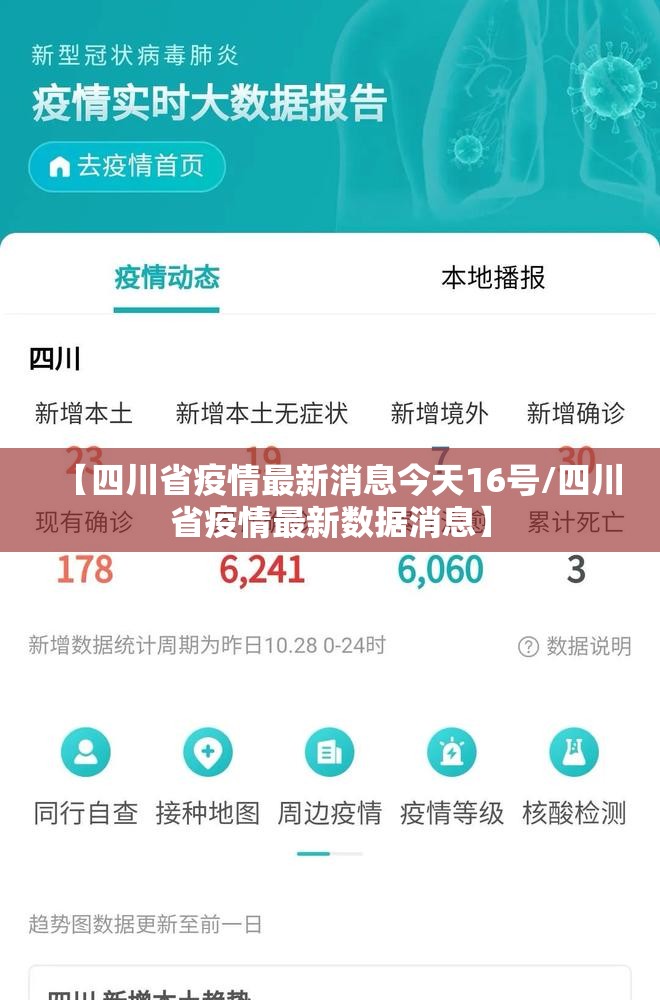Switch to the 疫情动态 tab
Screen dimensions: 660x1000
coord(167,277)
